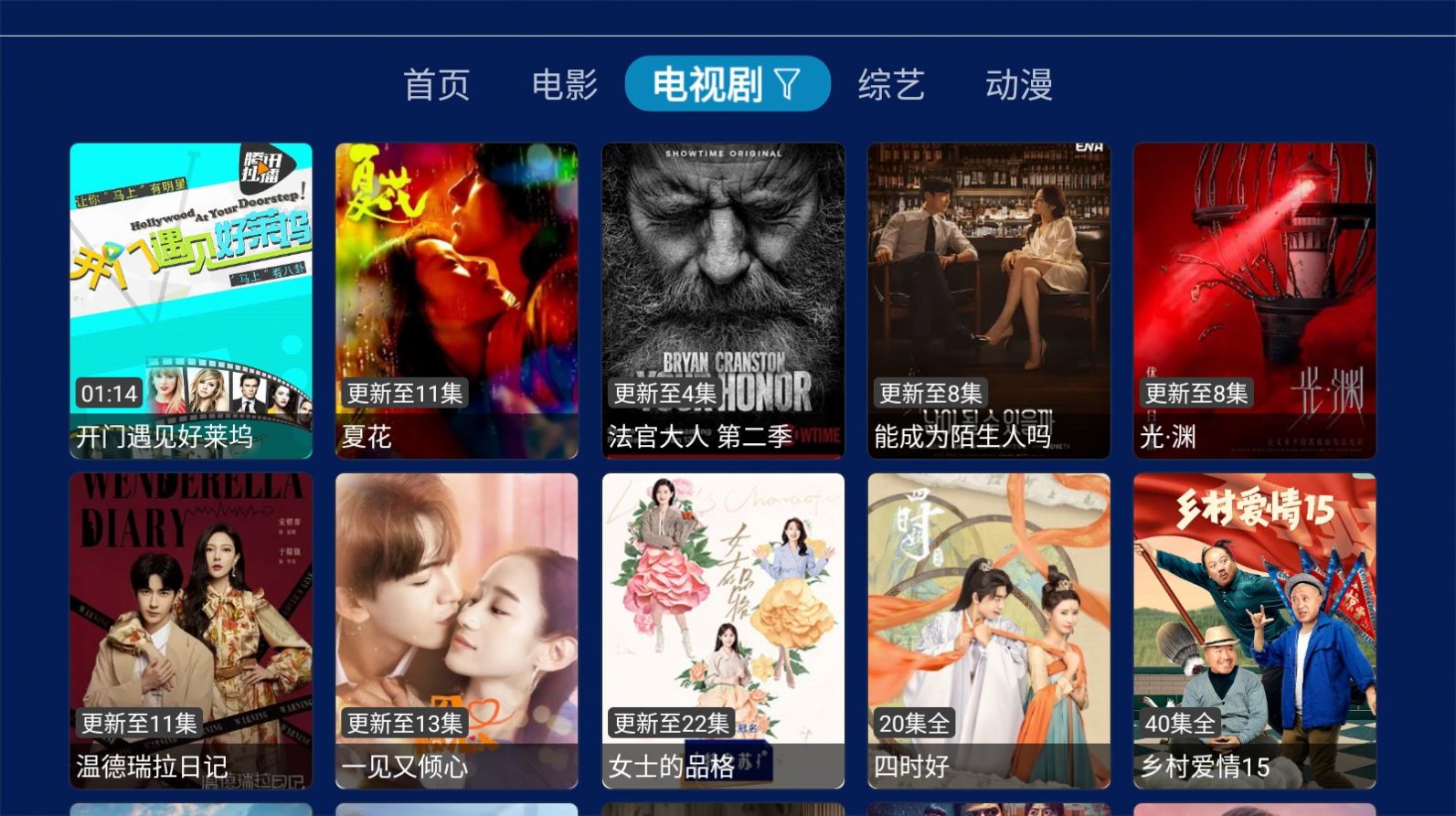Viewport: 1456px width, 816px height.
Task: Switch to the 综艺 tab
Action: pos(891,85)
